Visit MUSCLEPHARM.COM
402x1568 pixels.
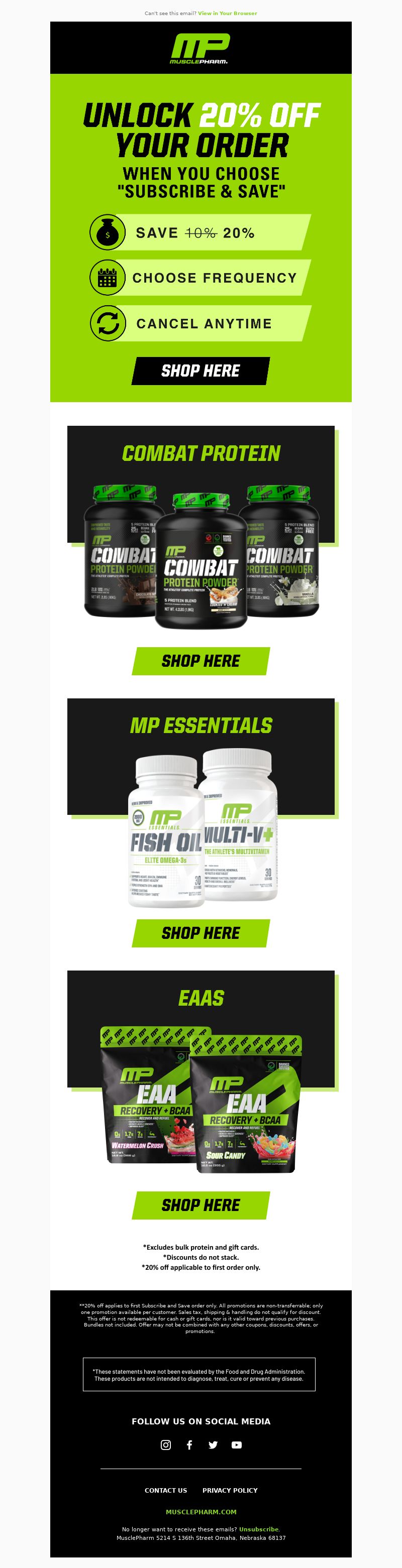point(201,1512)
